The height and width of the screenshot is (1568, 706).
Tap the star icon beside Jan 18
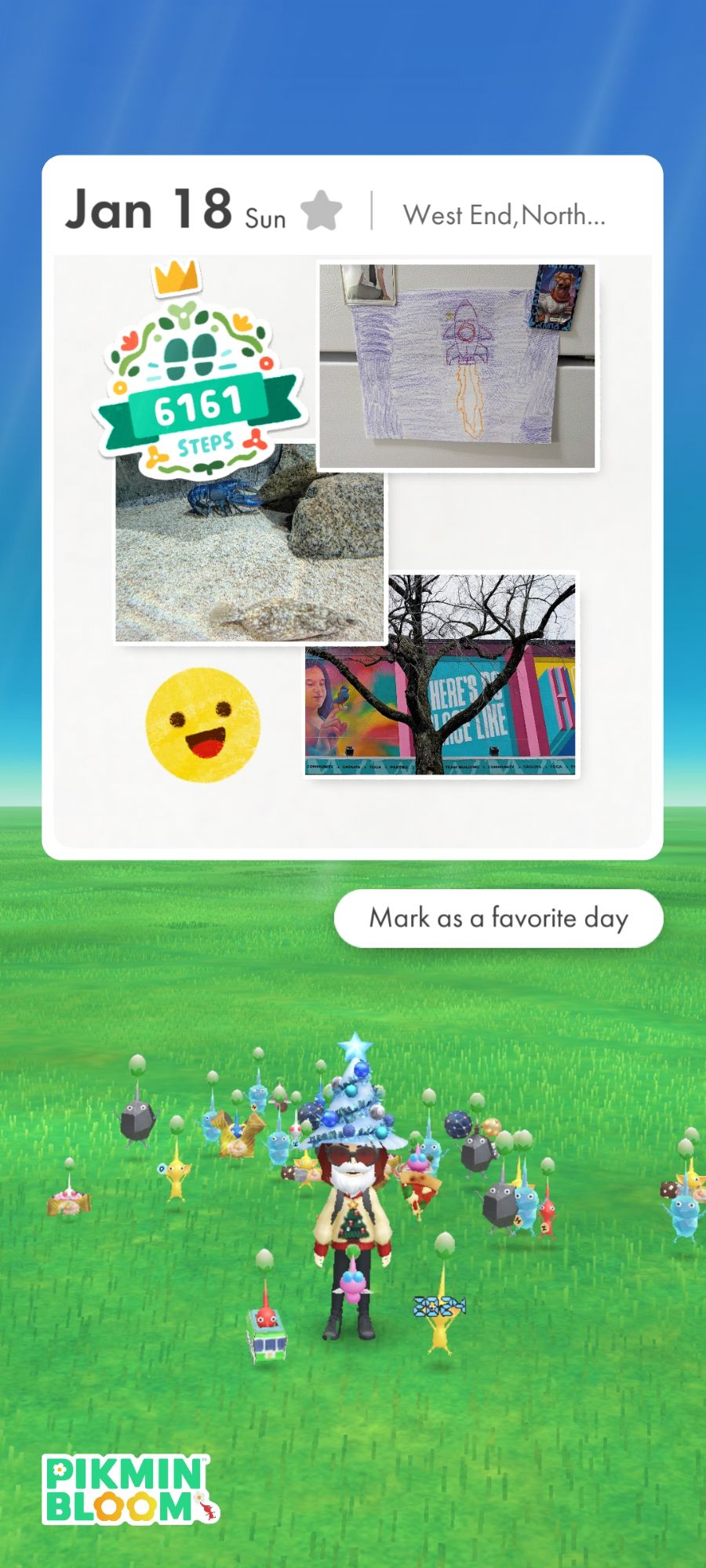coord(322,211)
